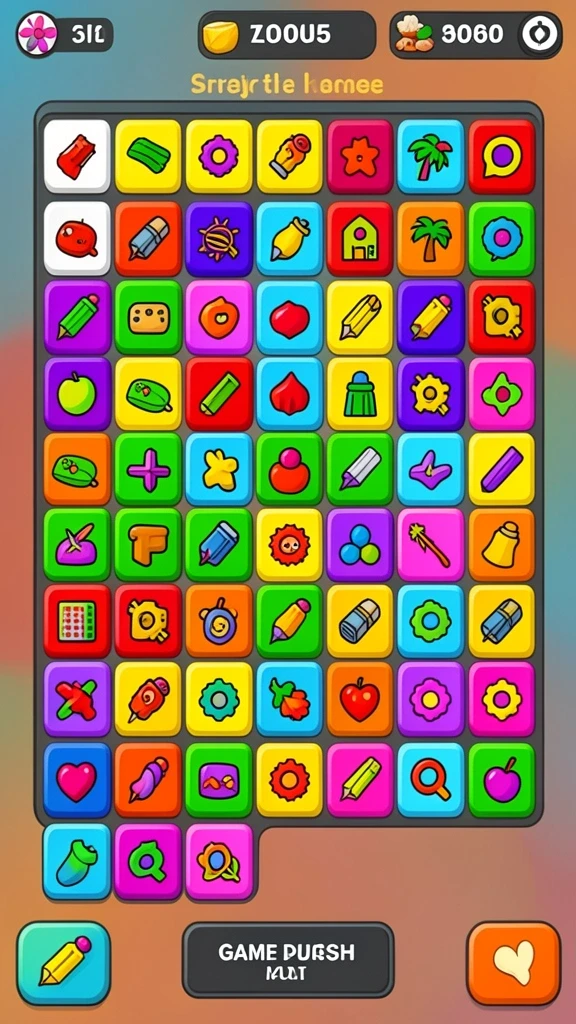Select the three colored balls tile
Screen dimensions: 576x1024
click(x=360, y=545)
